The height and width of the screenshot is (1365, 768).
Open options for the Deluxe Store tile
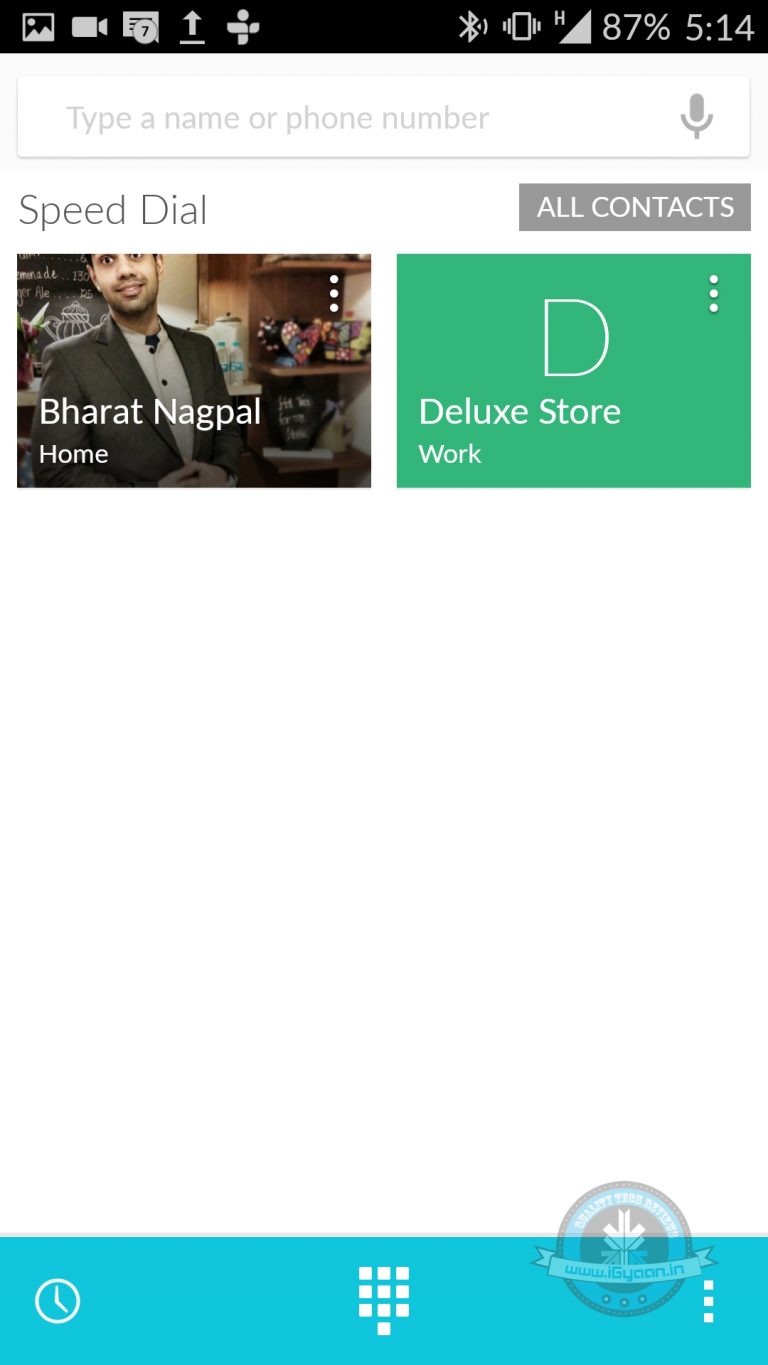pyautogui.click(x=713, y=294)
